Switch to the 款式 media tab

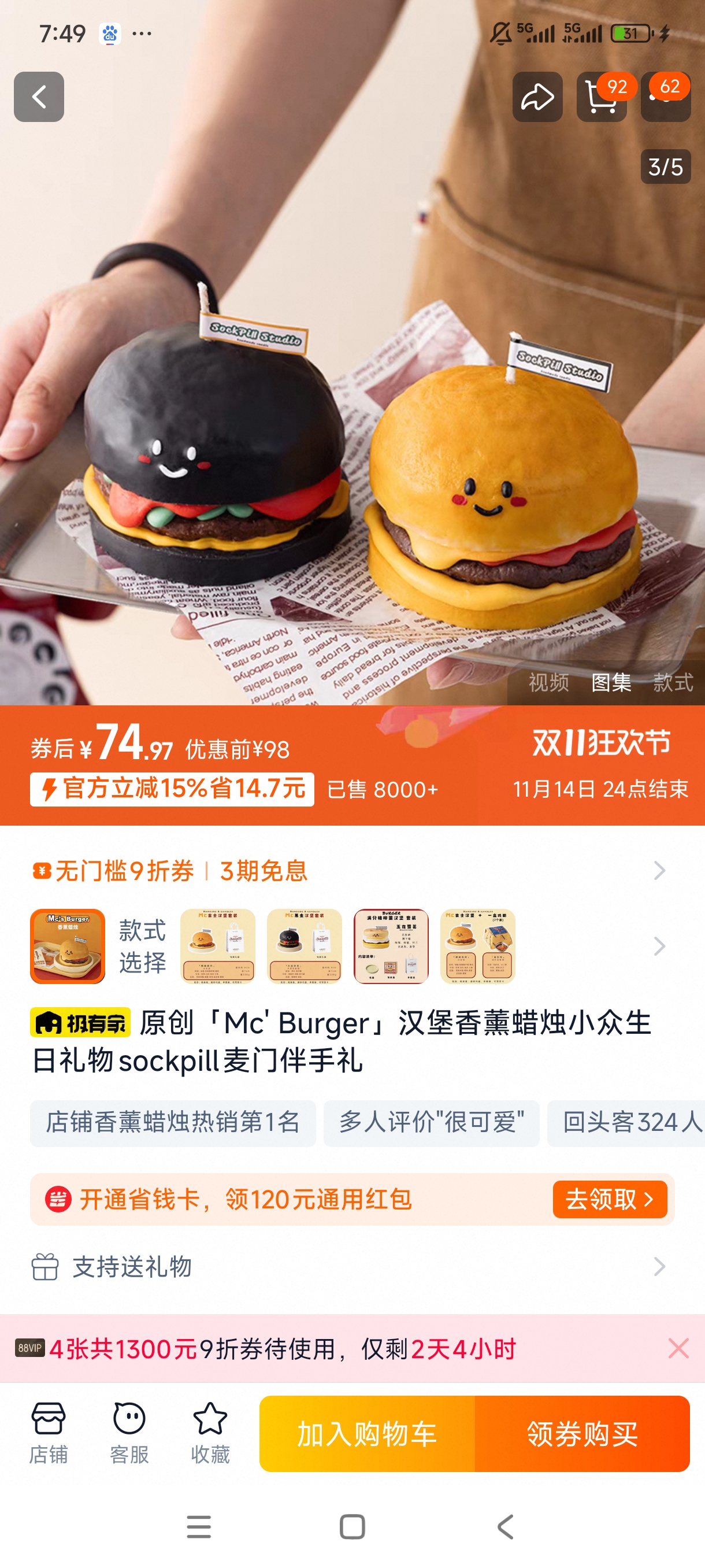click(x=673, y=682)
